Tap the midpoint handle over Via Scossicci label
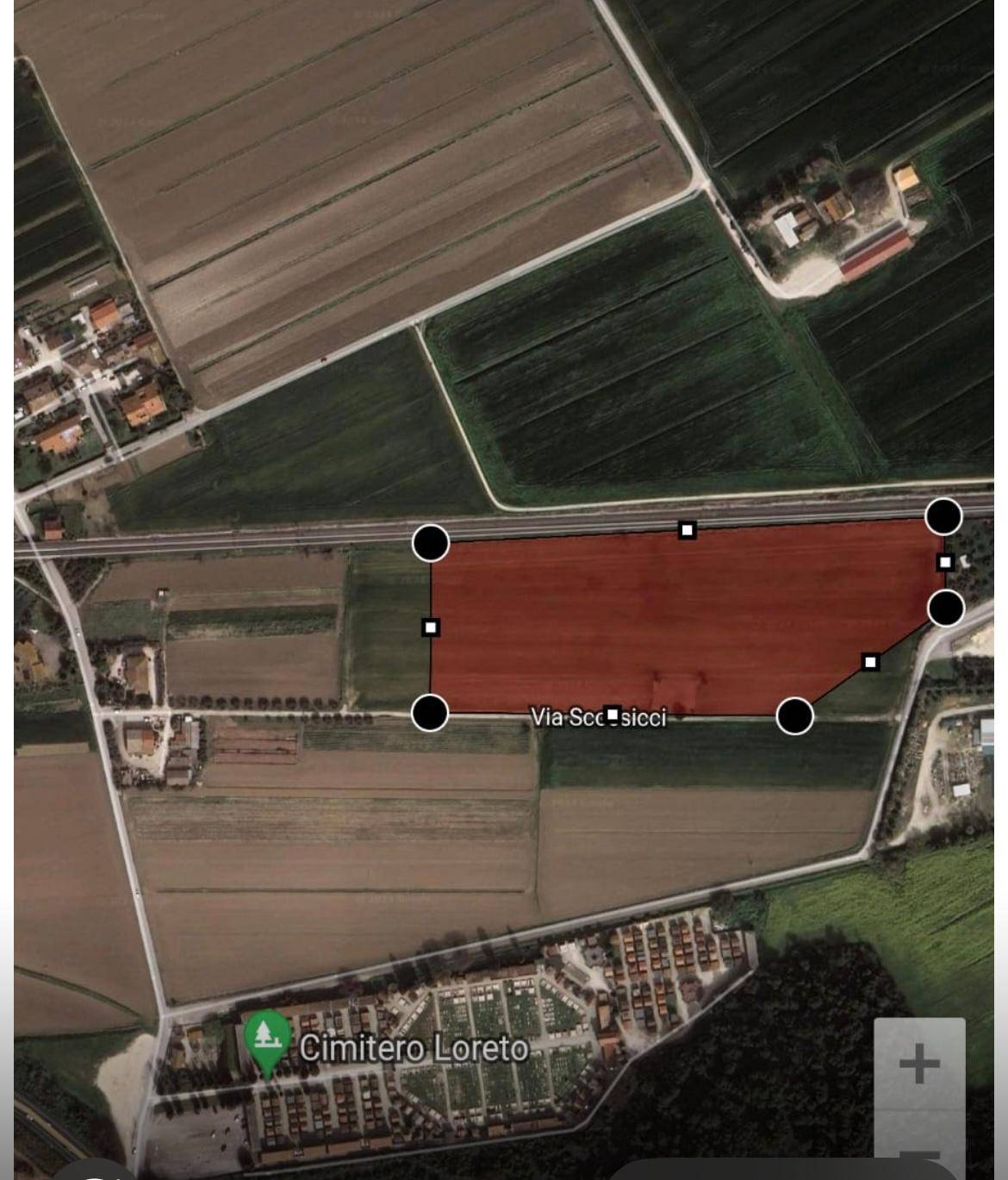This screenshot has width=1008, height=1180. (612, 715)
